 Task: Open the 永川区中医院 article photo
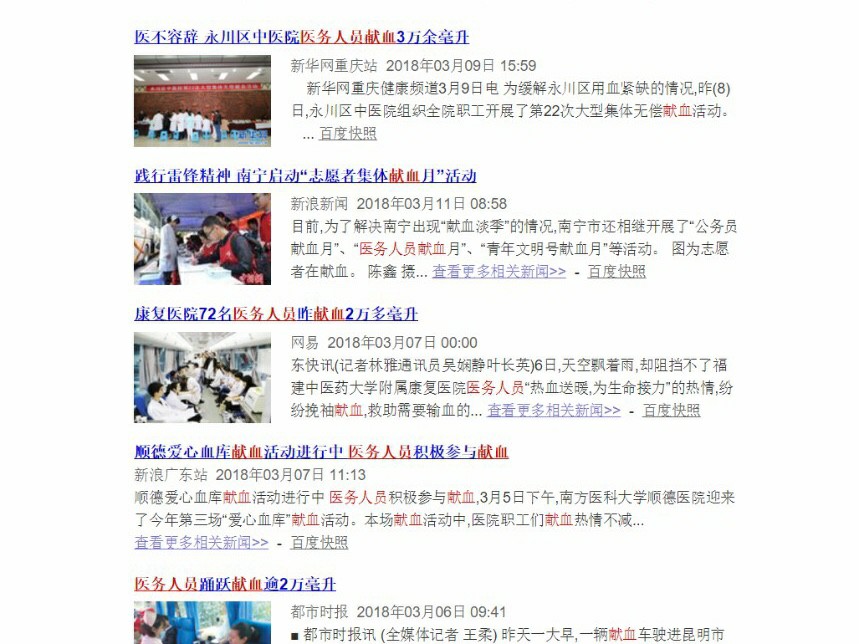click(202, 101)
